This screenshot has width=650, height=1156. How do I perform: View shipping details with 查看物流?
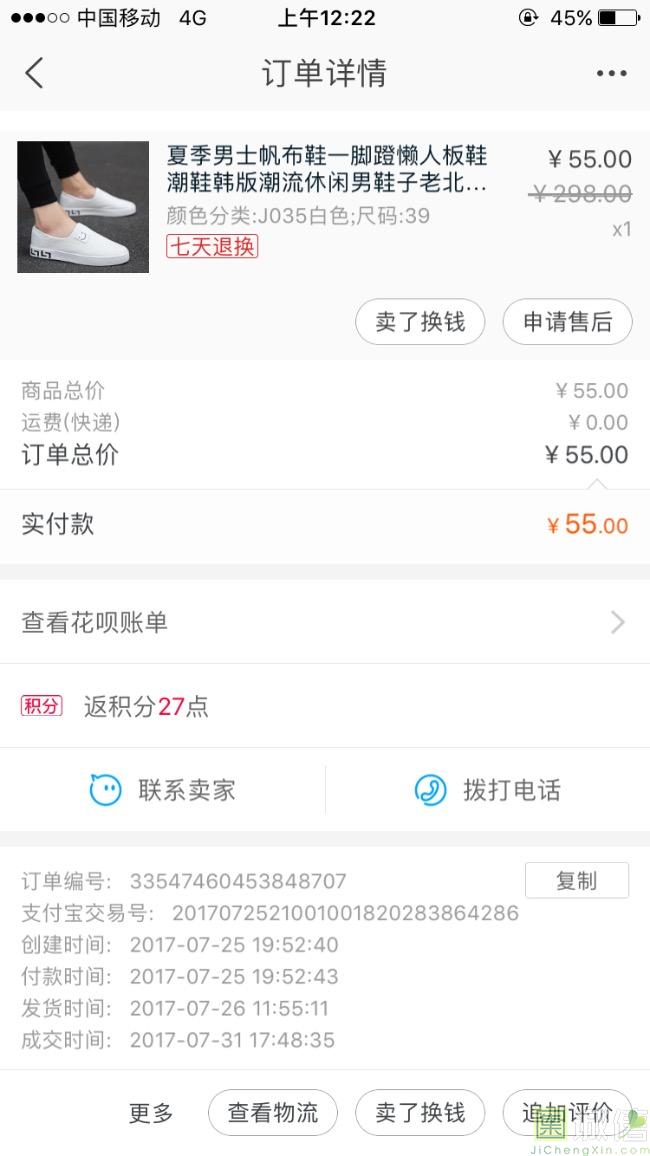(x=273, y=1113)
